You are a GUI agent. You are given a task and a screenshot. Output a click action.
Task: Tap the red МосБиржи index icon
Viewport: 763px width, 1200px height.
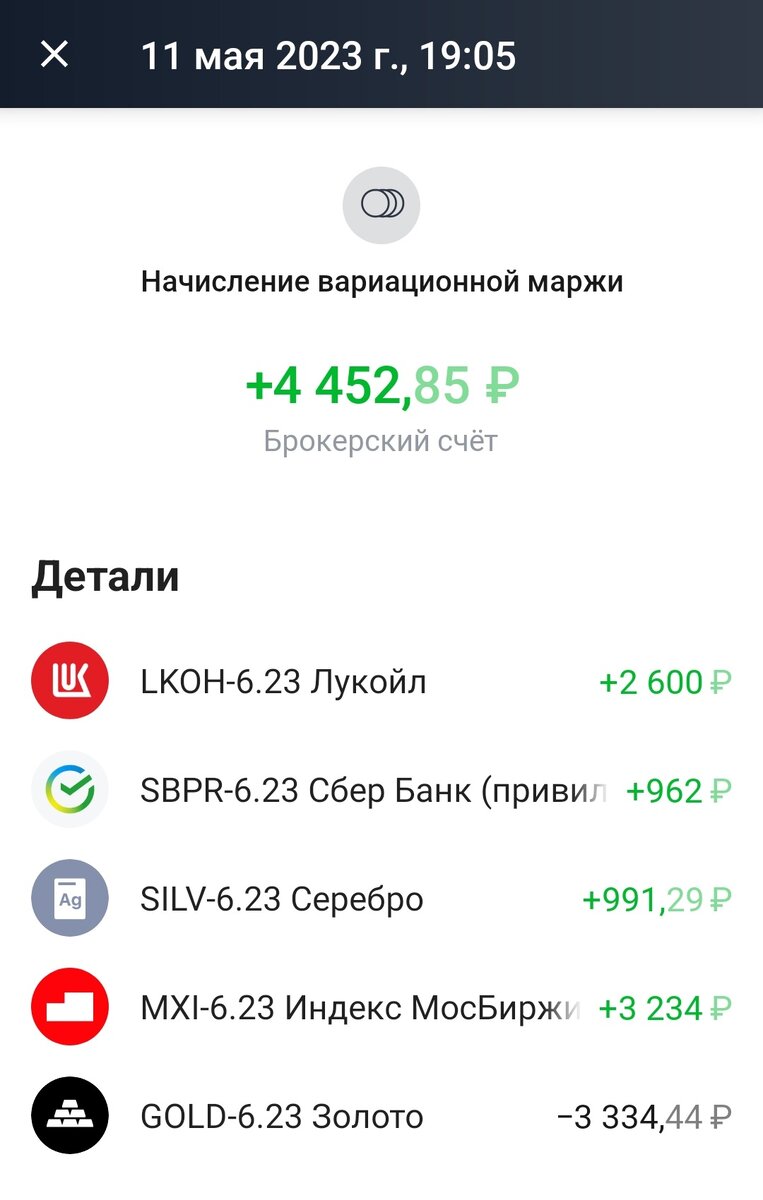69,1006
